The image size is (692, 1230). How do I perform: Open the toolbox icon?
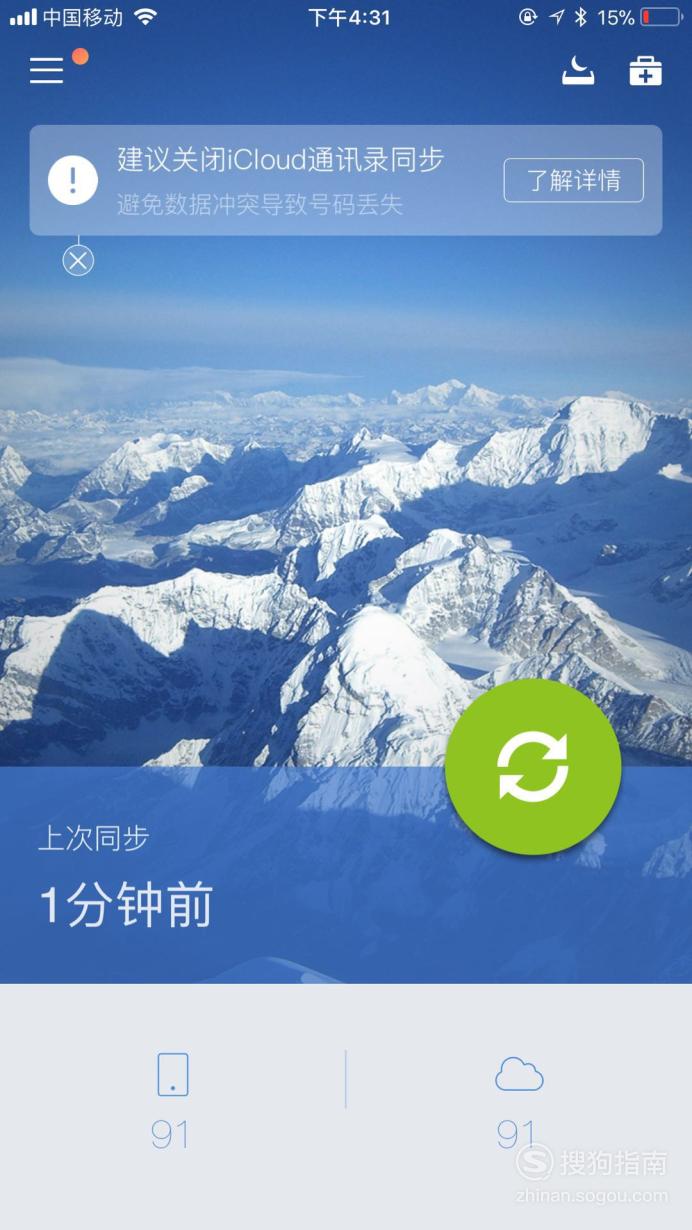pos(645,71)
